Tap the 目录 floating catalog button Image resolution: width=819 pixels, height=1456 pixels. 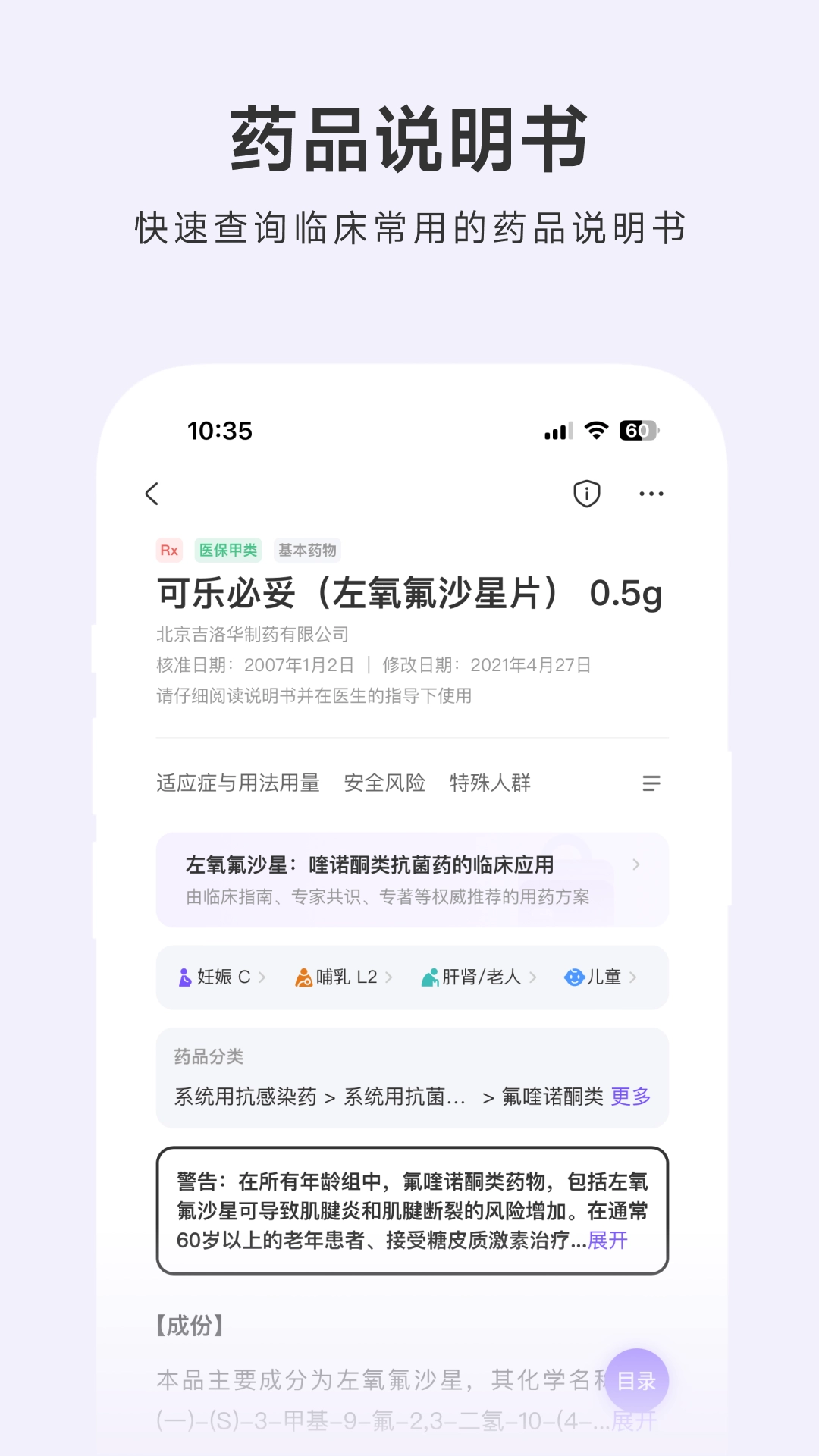click(637, 1382)
